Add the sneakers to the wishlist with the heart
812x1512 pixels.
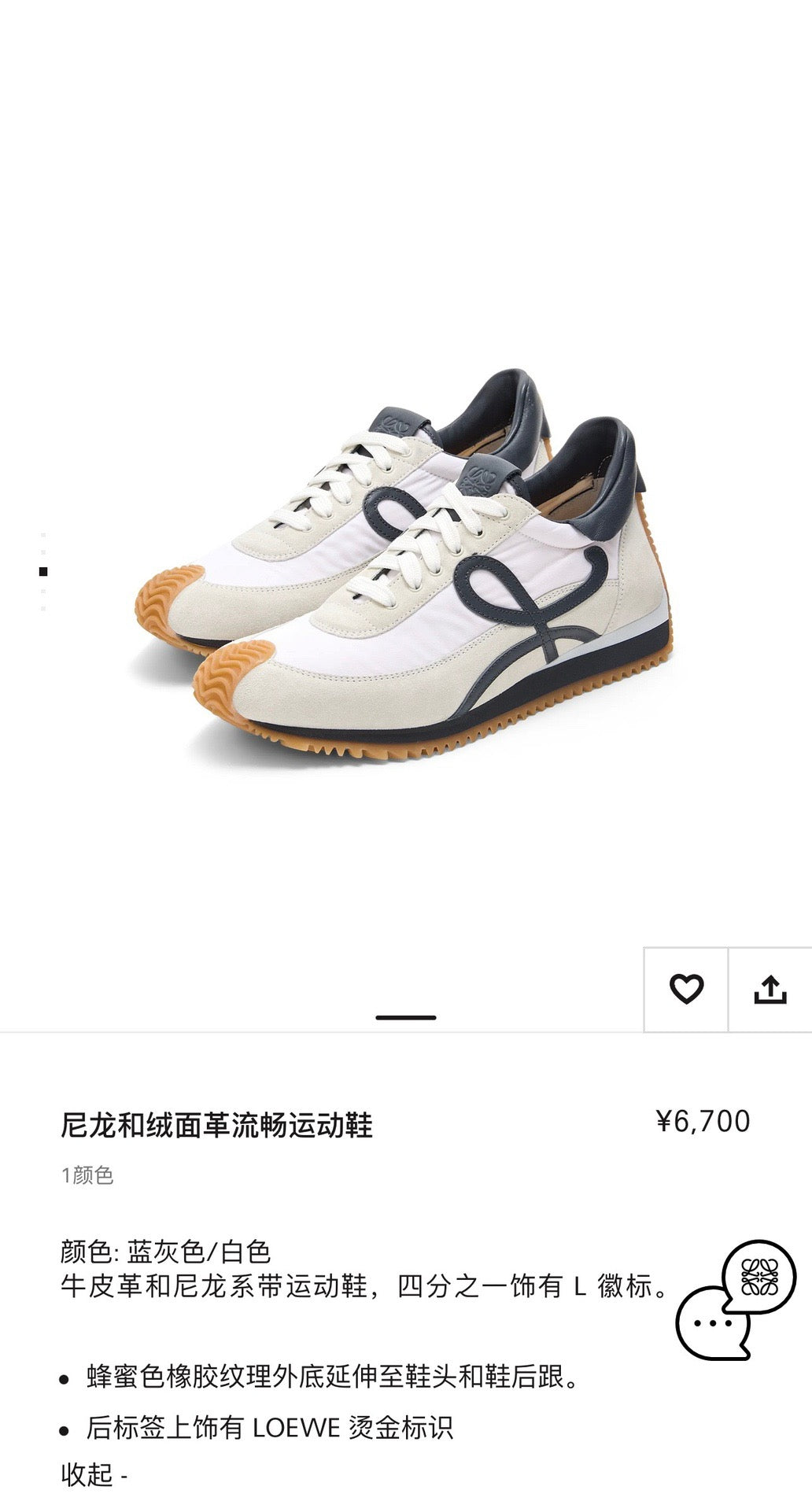coord(686,989)
